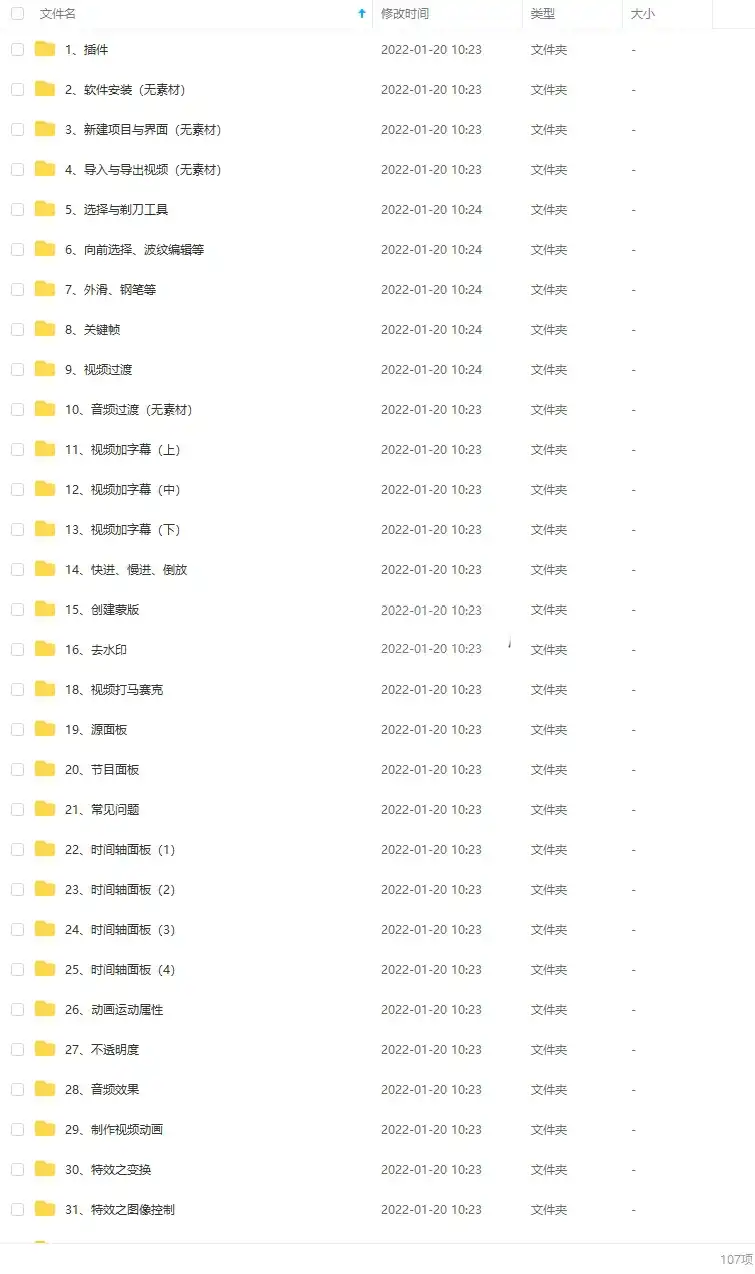Click the folder icon of 31、特效之图像控制
755x1274 pixels.
point(44,1209)
